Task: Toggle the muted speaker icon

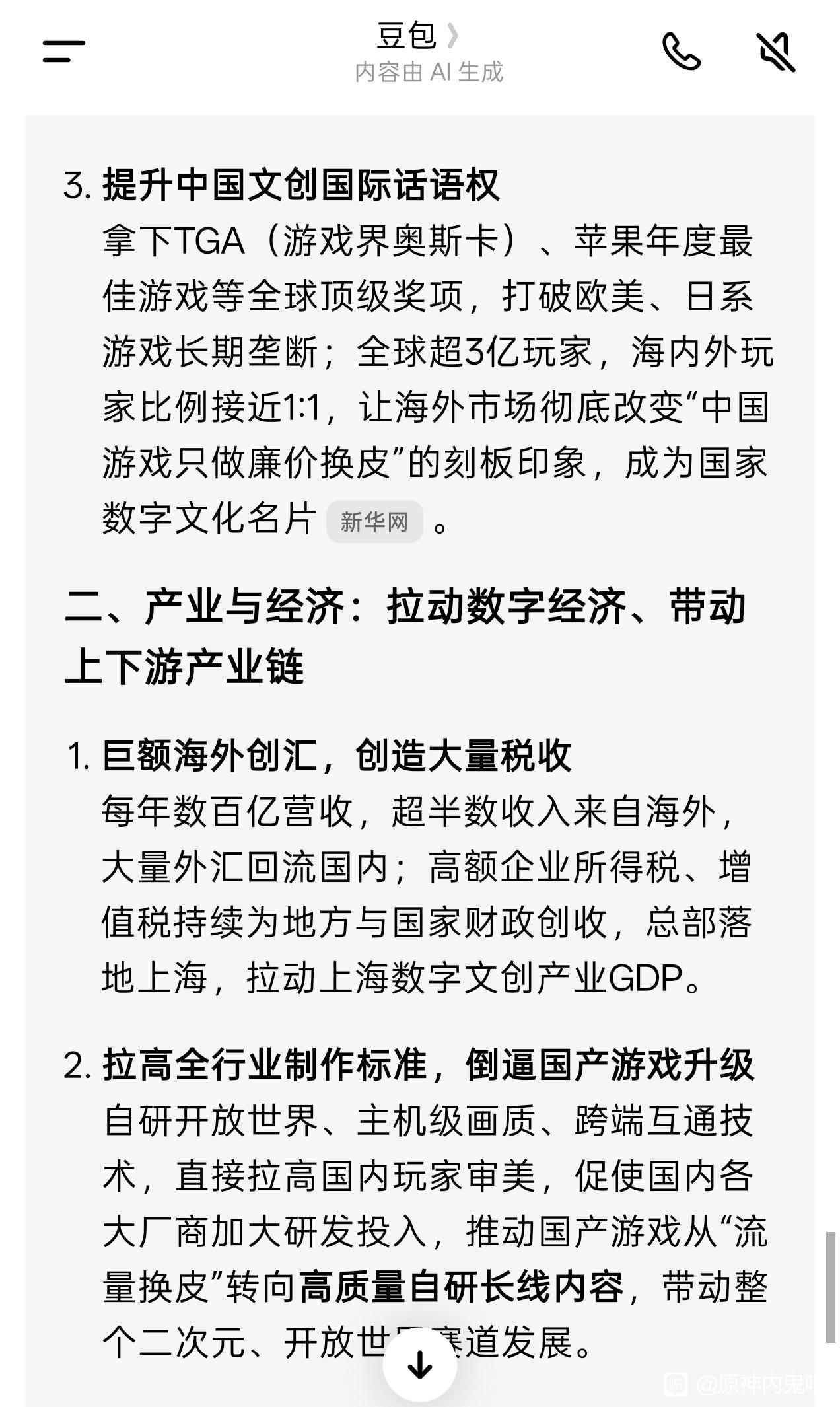Action: [775, 52]
